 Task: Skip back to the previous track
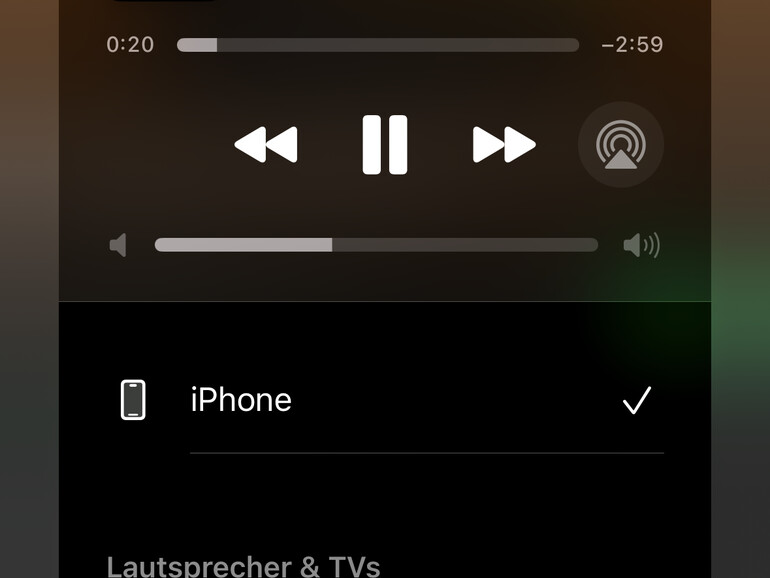(x=266, y=145)
